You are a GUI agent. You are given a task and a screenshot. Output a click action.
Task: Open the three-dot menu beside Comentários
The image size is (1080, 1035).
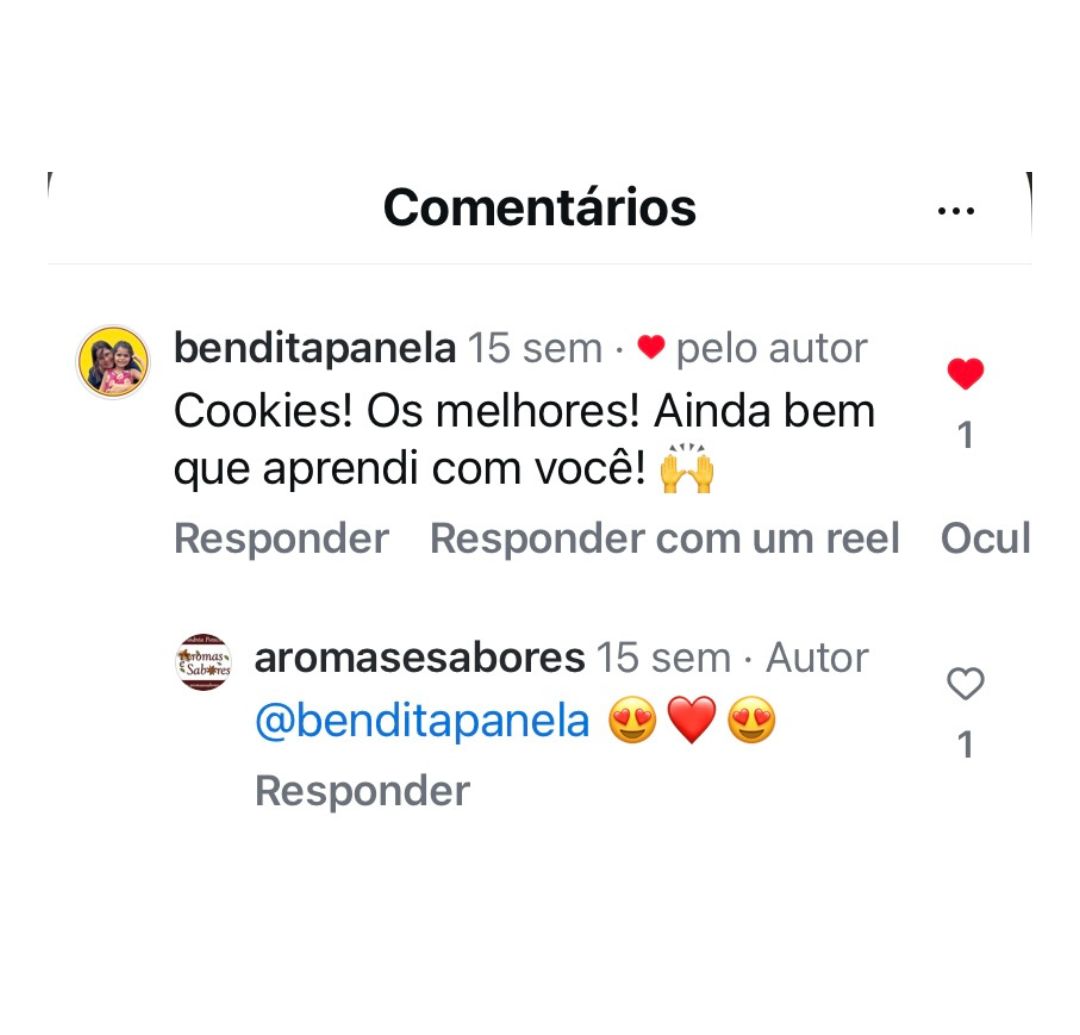pos(956,211)
